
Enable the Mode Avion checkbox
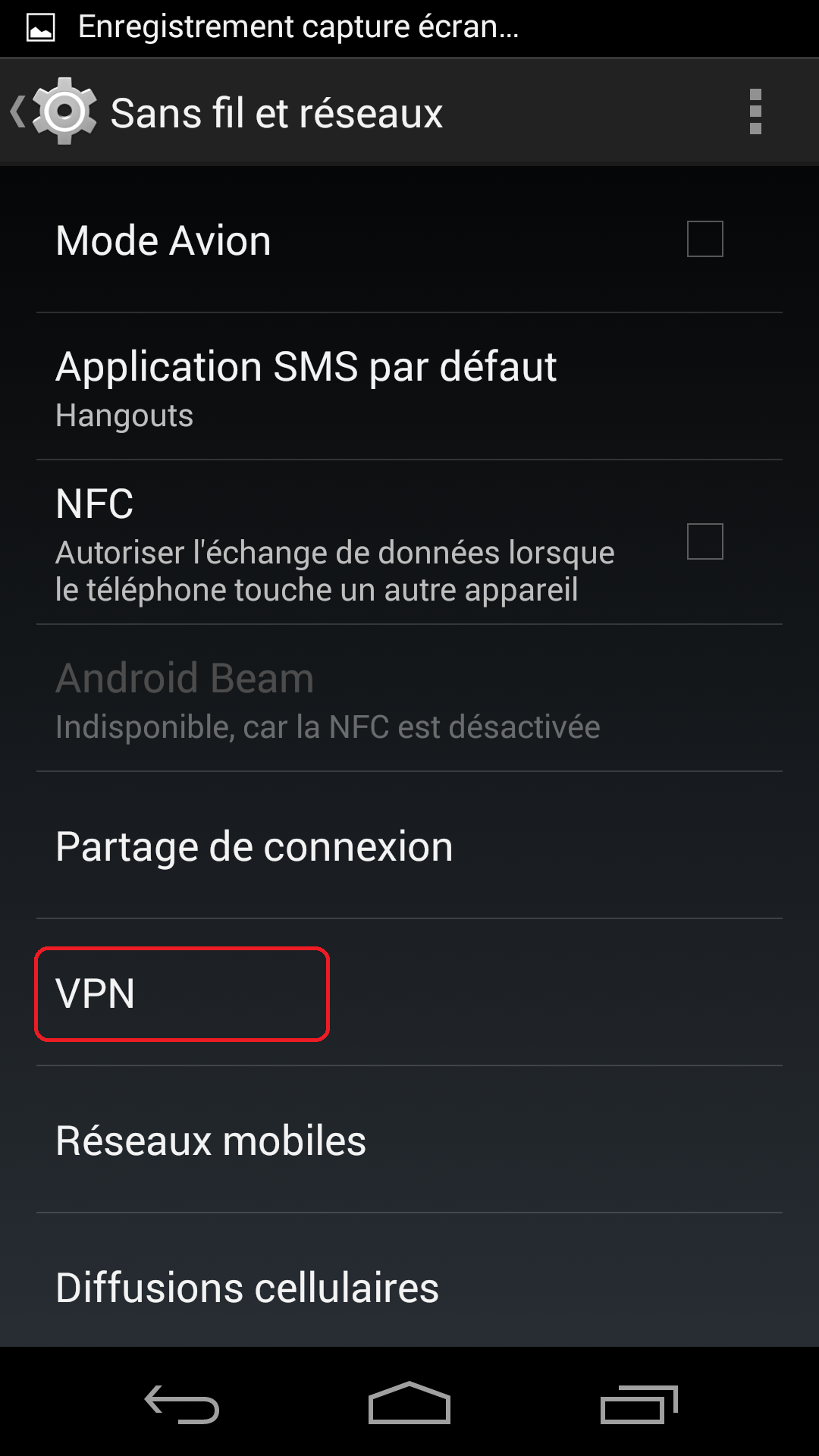click(705, 239)
